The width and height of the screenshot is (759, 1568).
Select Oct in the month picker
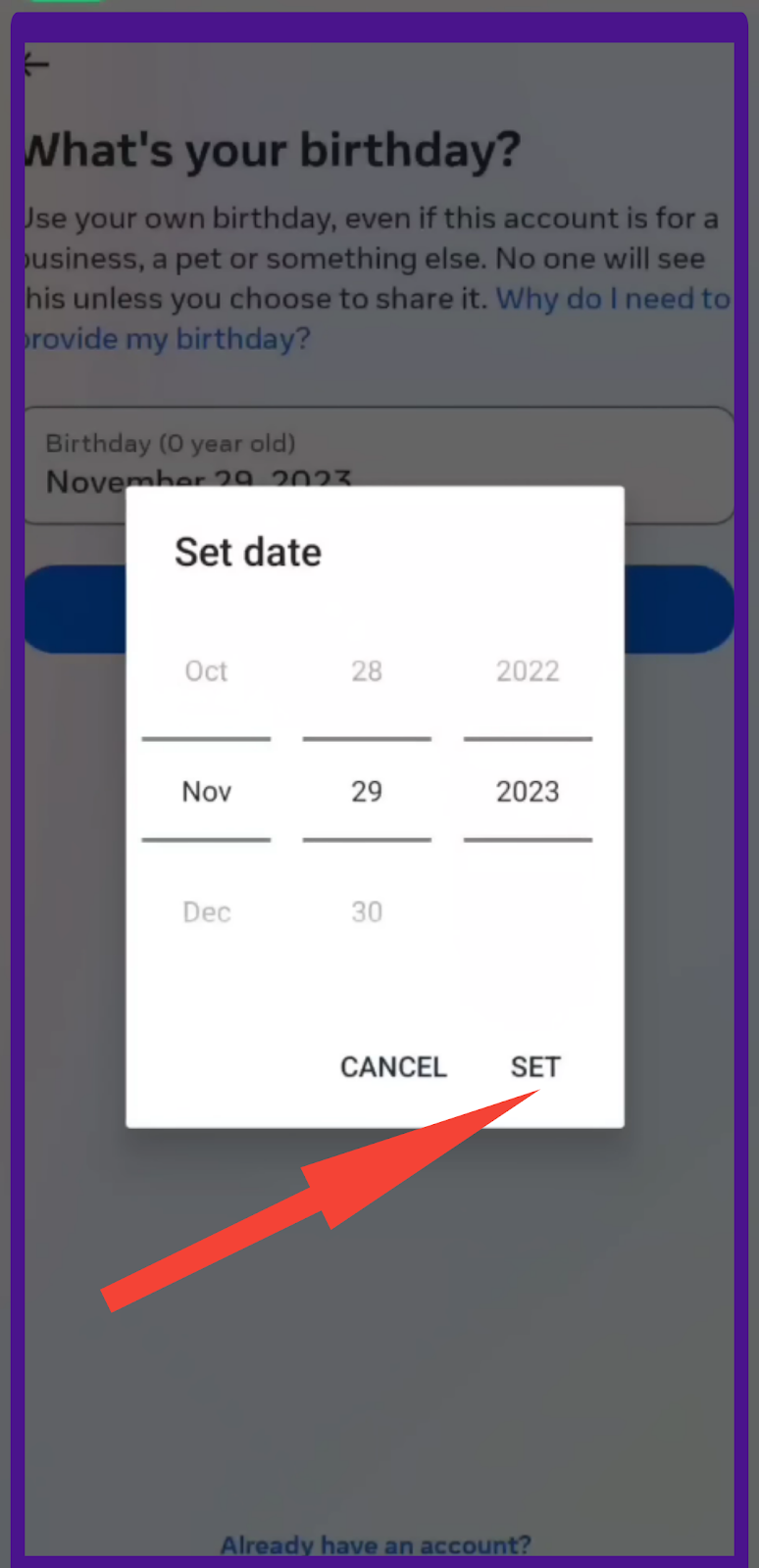coord(206,671)
